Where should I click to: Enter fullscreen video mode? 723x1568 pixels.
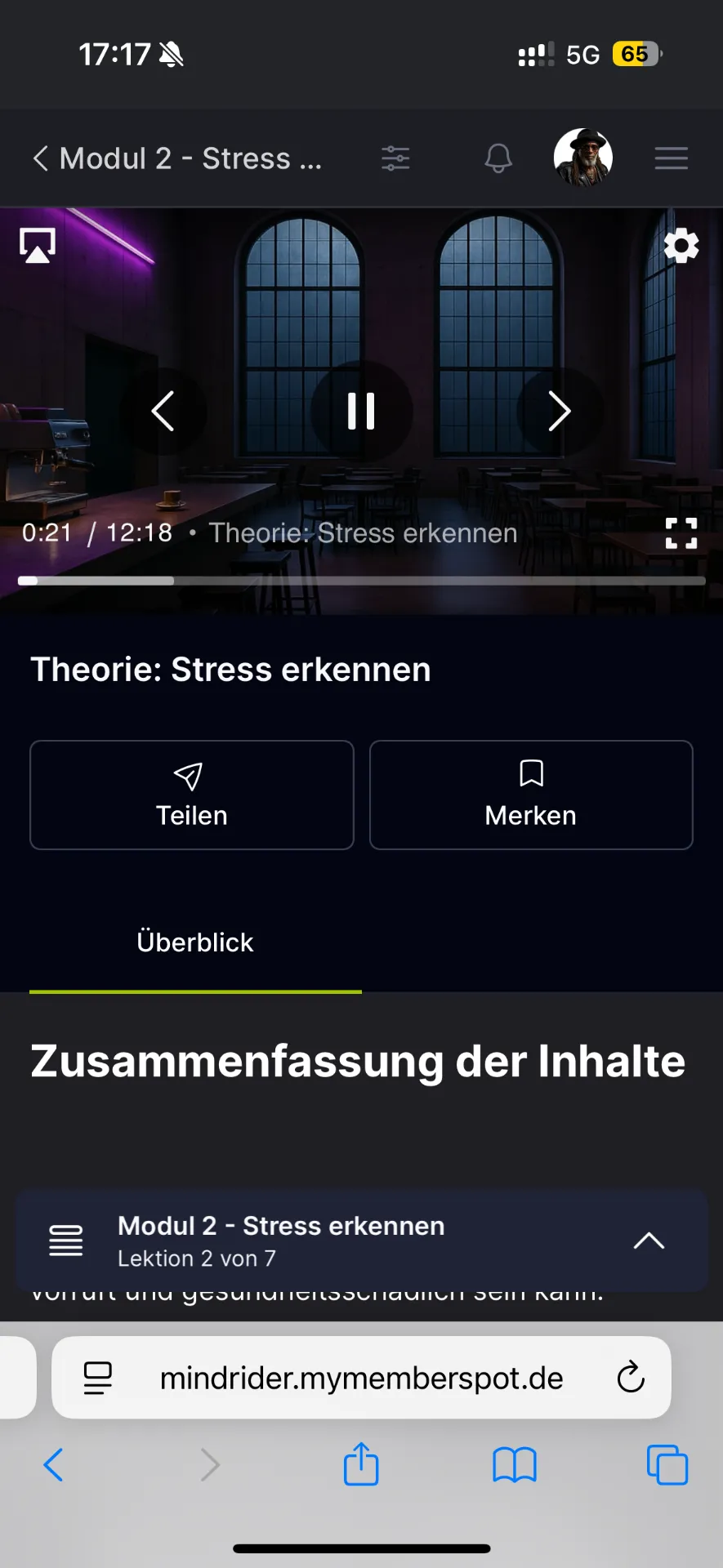click(x=681, y=533)
